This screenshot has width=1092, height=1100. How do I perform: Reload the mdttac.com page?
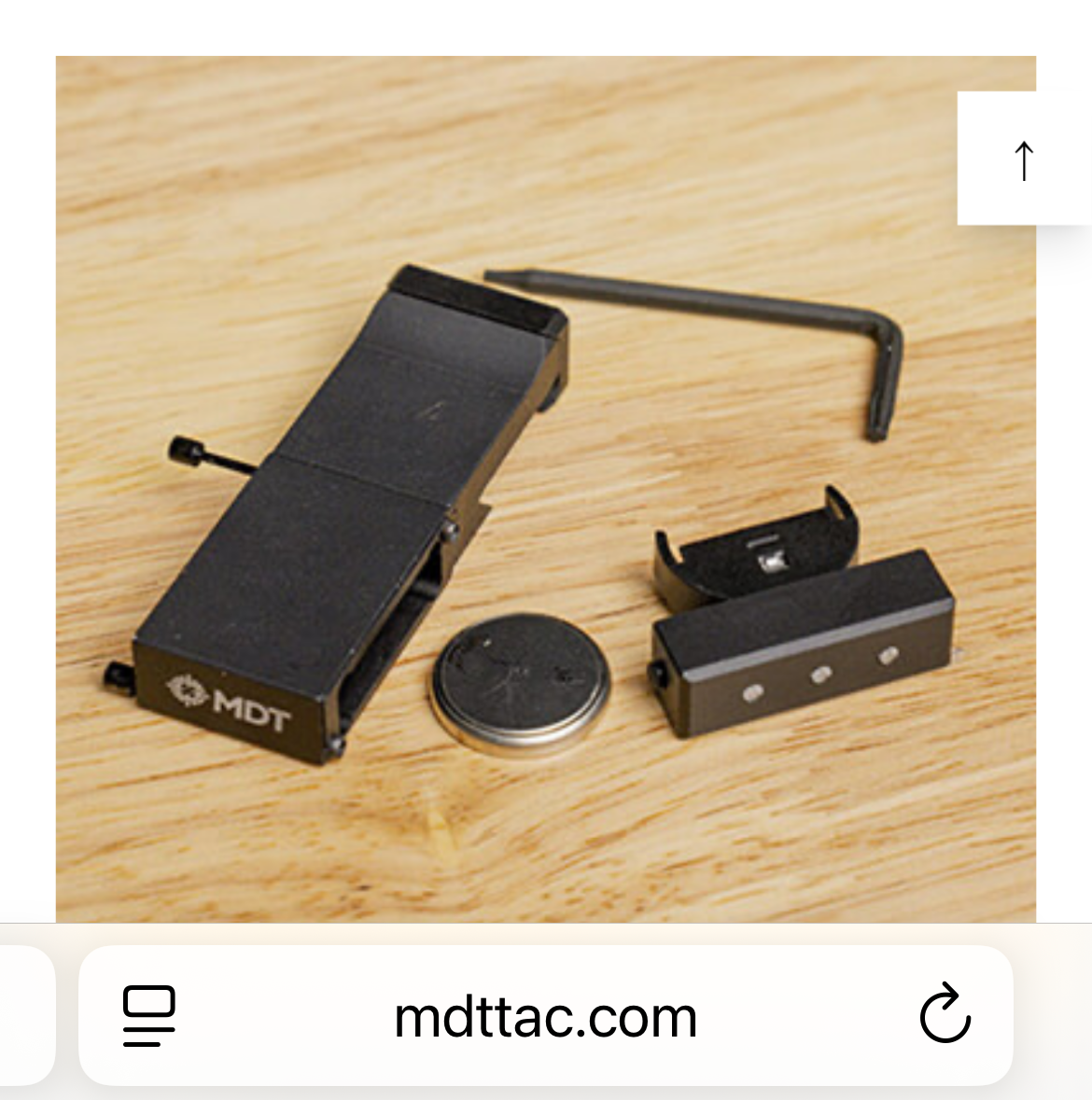tap(945, 1014)
